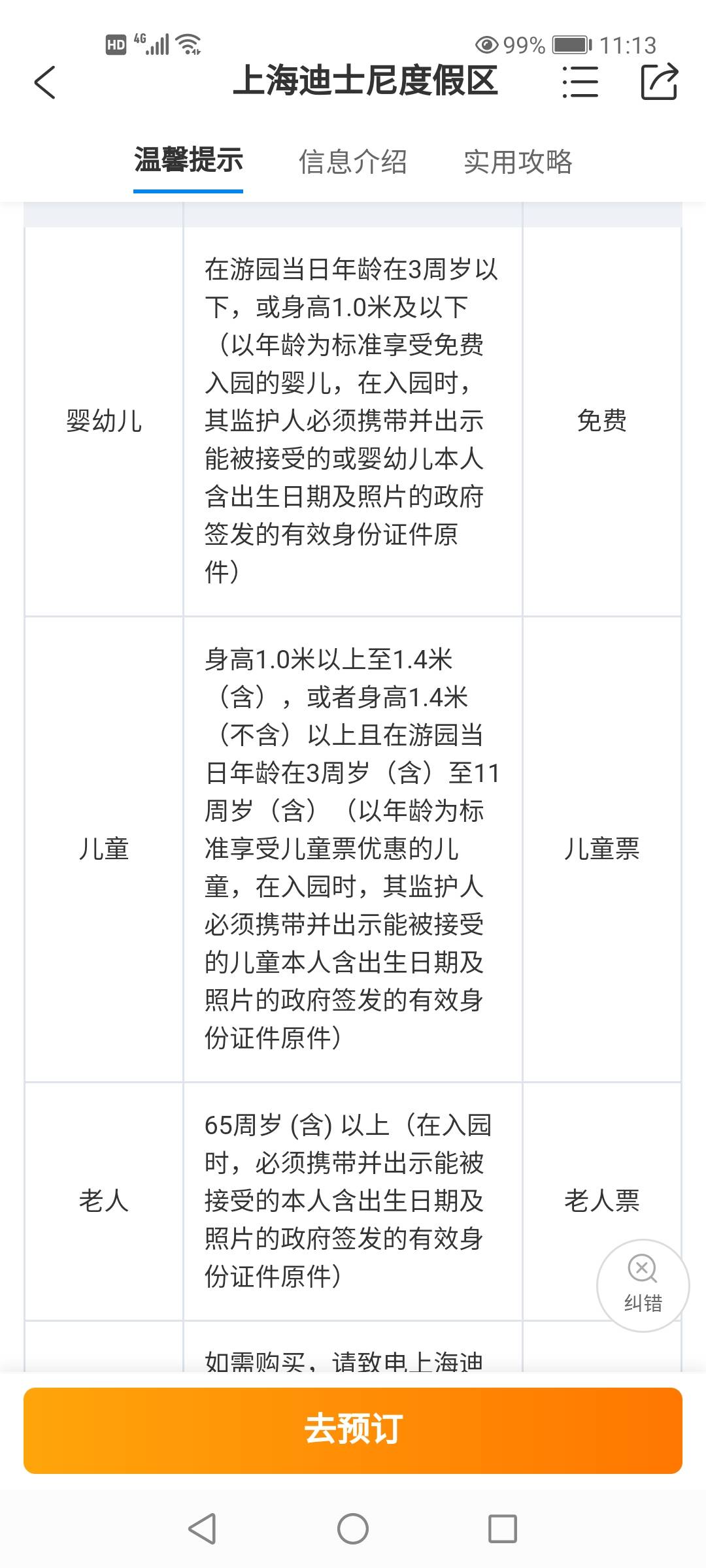
Task: Switch to the 信息介绍 tab
Action: (x=353, y=162)
